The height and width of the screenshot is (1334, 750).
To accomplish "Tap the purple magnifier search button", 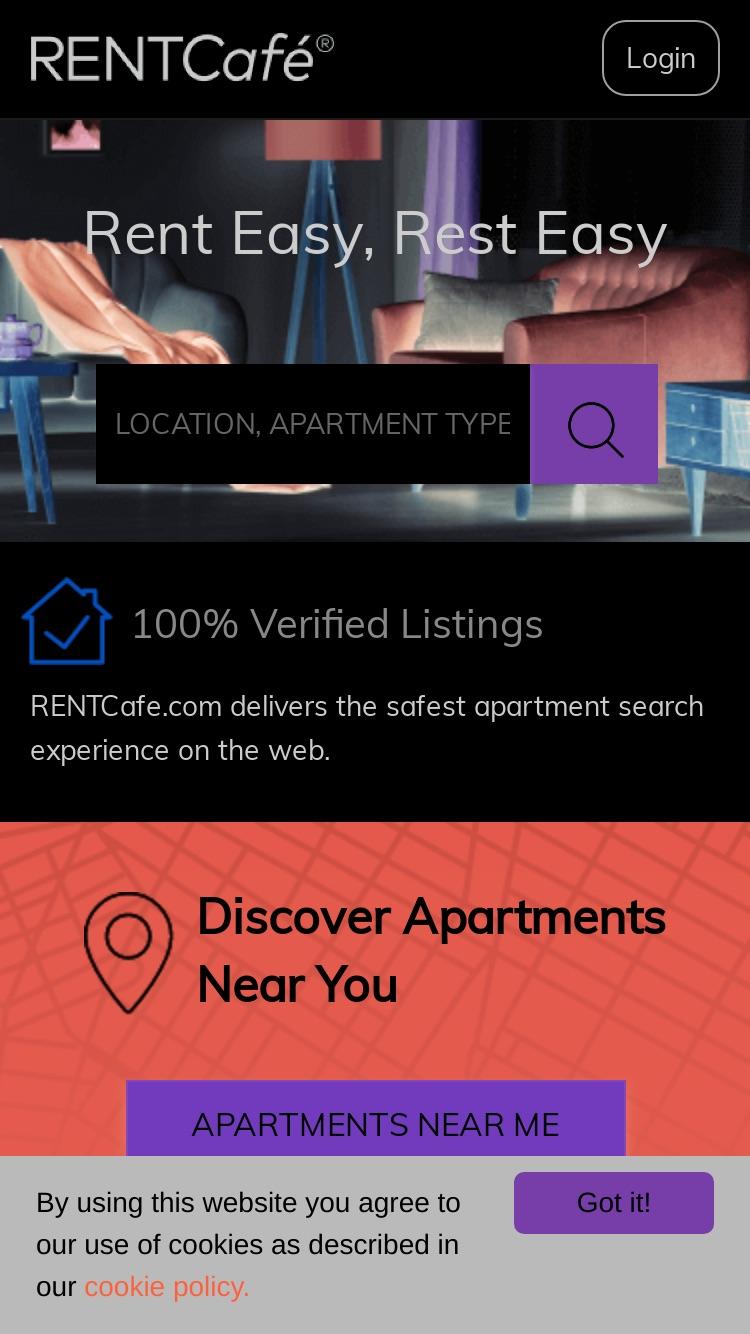I will [x=594, y=424].
